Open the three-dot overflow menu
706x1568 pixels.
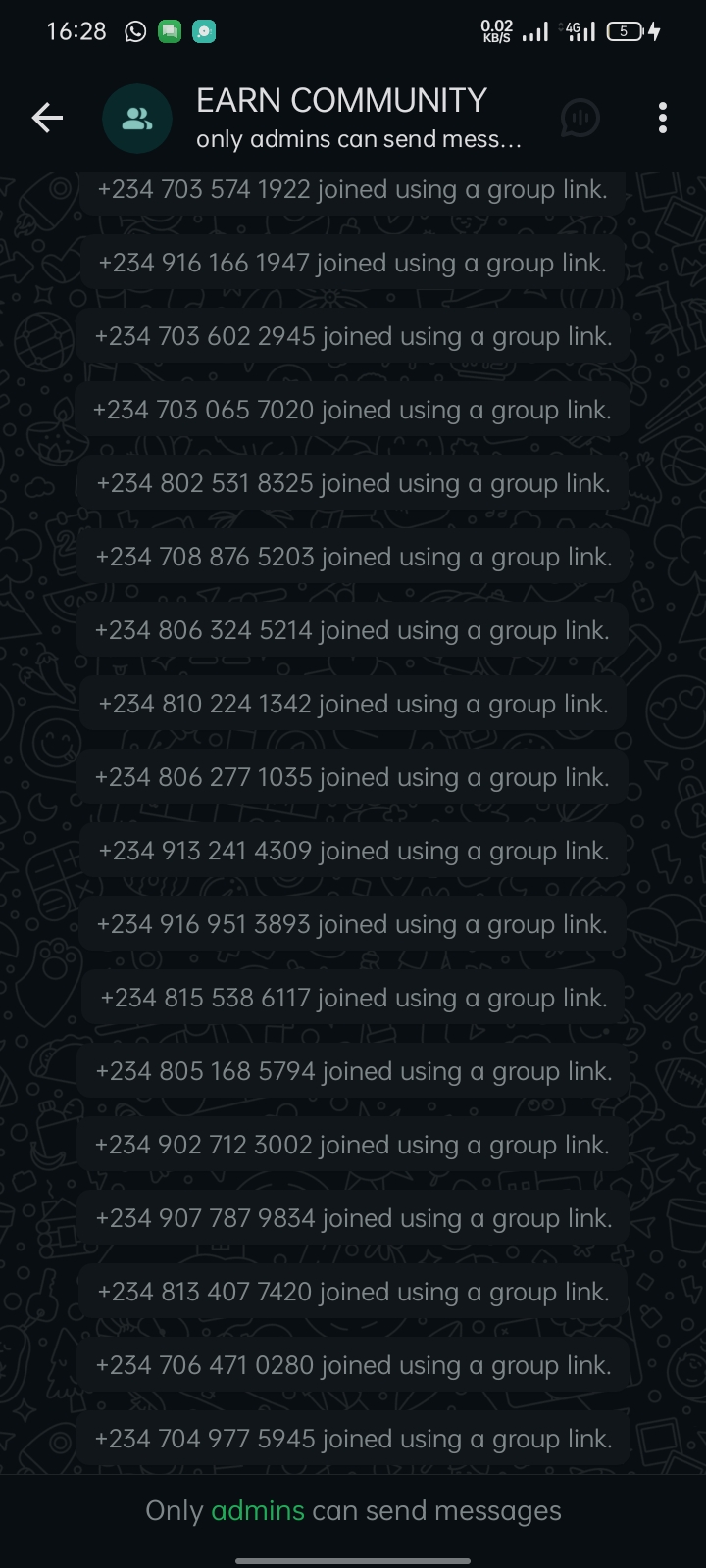click(663, 119)
